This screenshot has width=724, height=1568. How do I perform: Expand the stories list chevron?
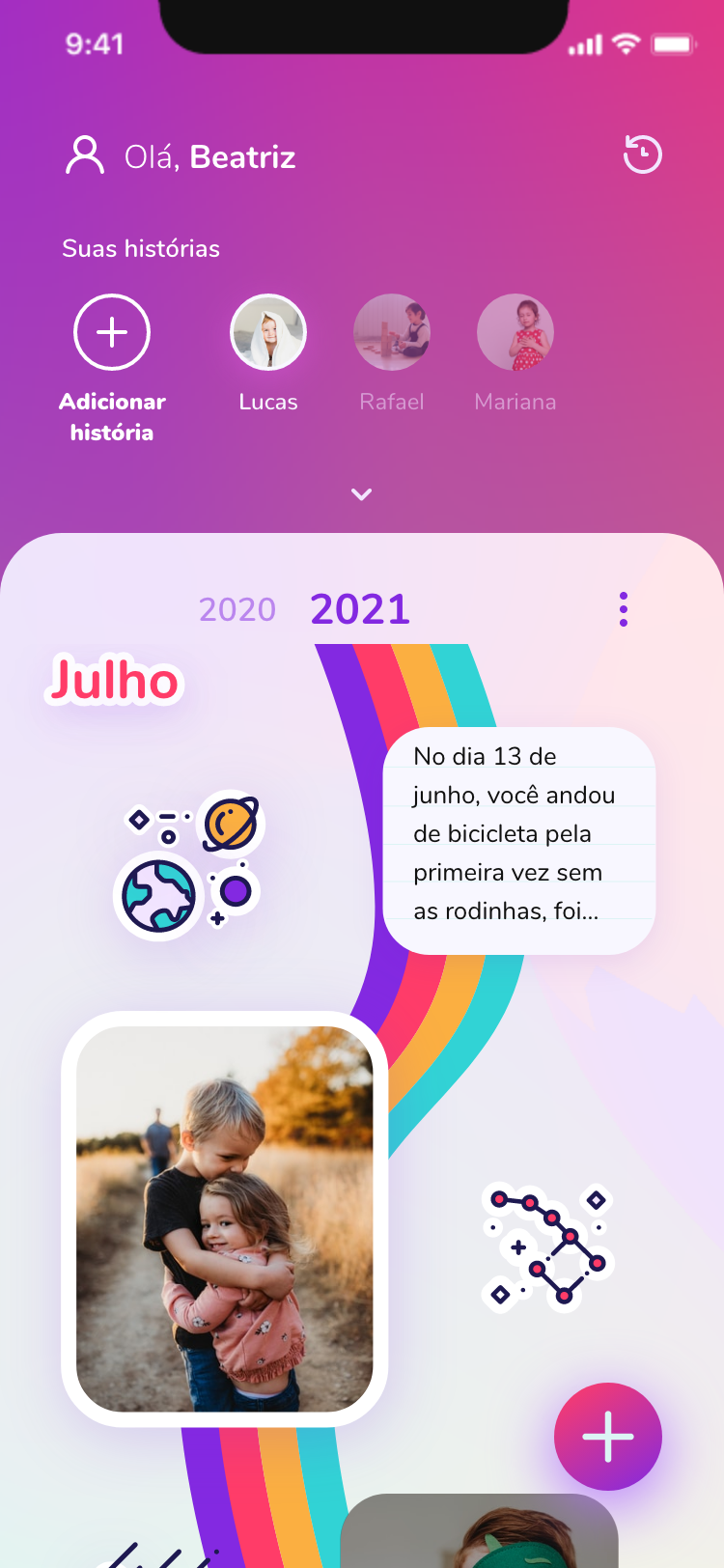pyautogui.click(x=362, y=494)
